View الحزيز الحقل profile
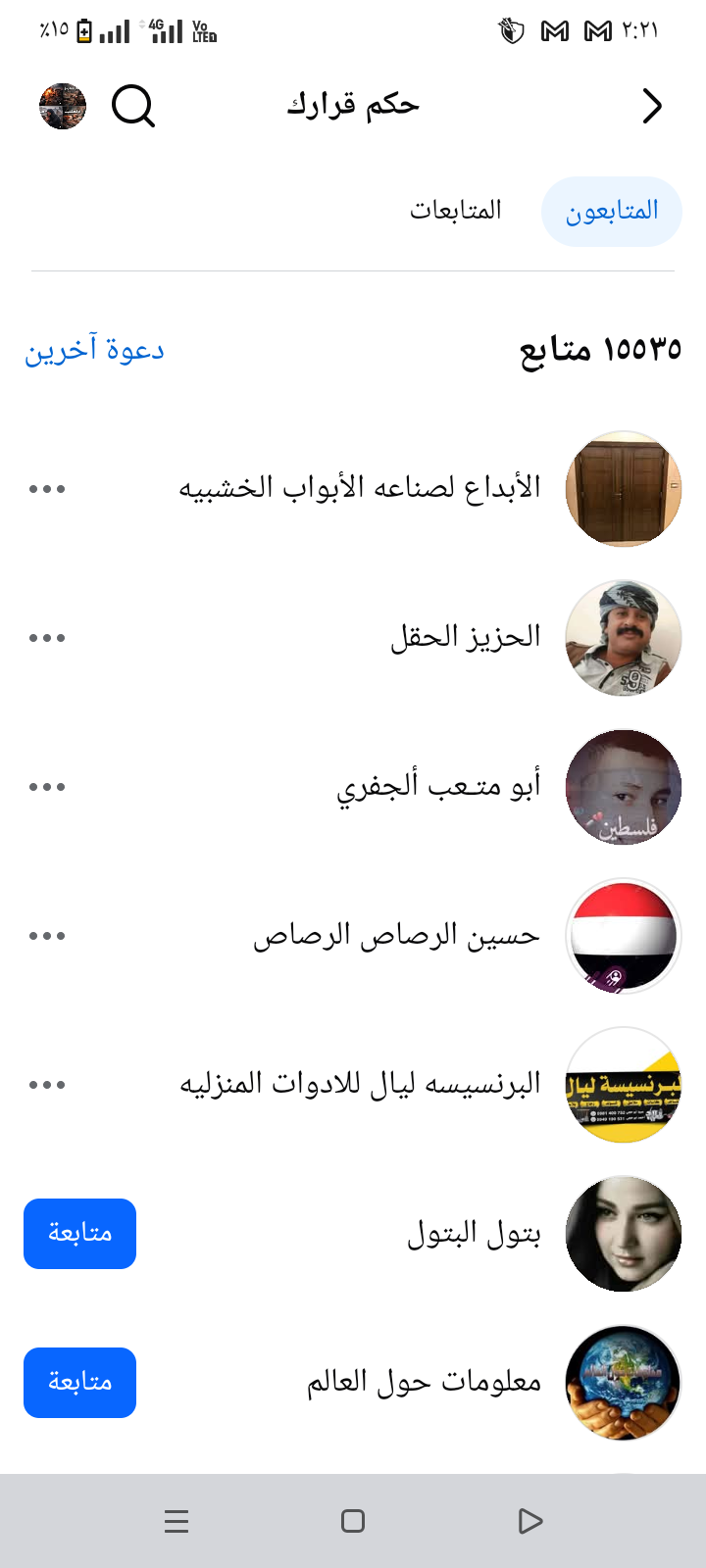Screen dimensions: 706x1568 point(465,638)
